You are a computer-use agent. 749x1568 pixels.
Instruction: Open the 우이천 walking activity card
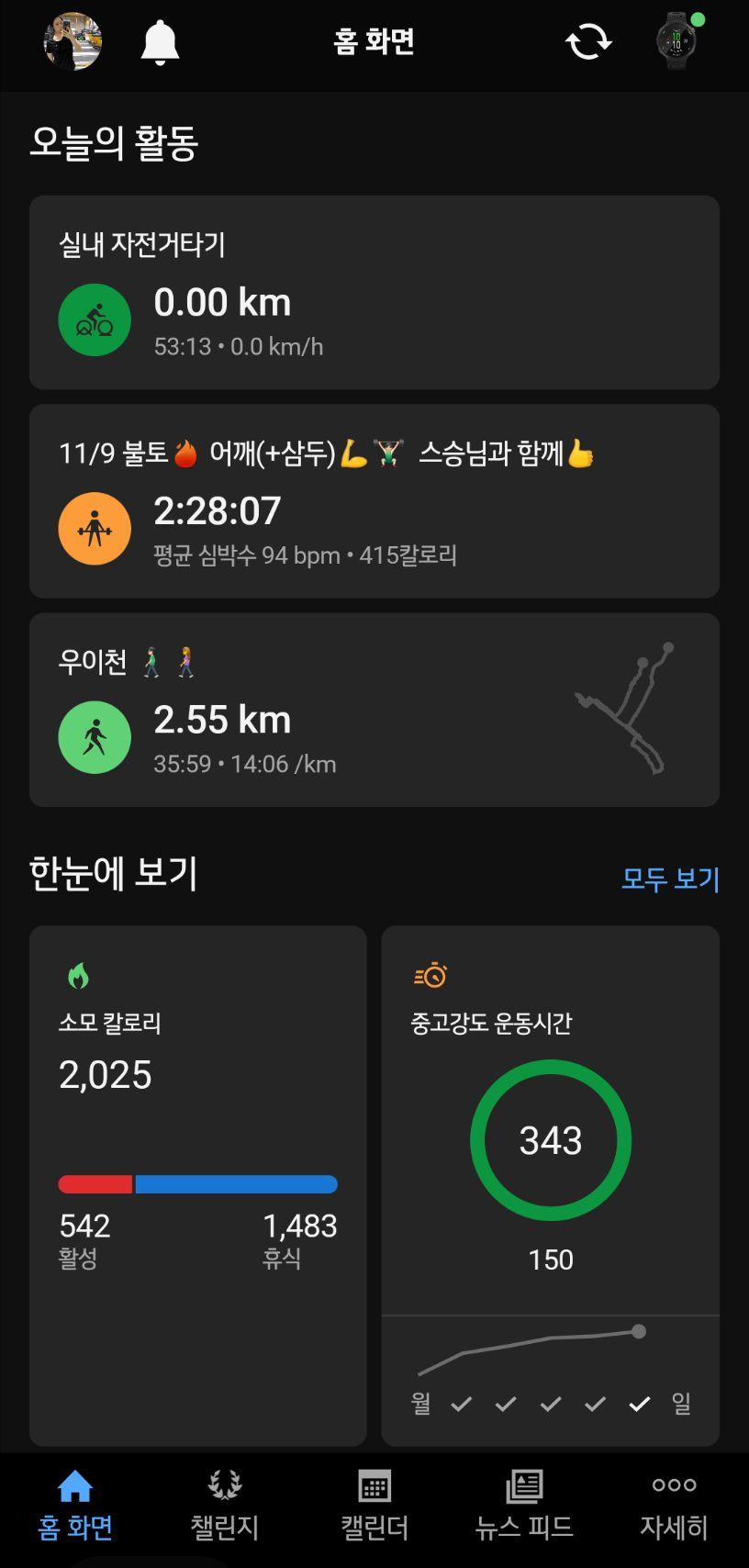point(374,710)
